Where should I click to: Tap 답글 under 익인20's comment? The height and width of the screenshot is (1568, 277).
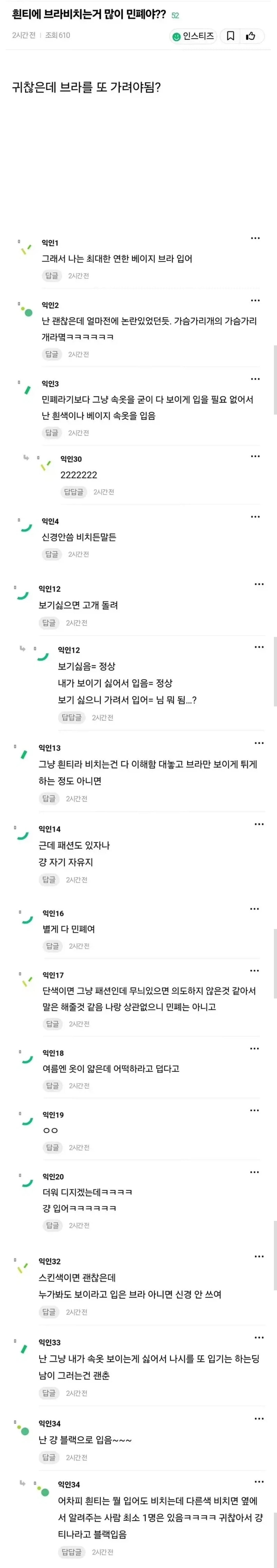point(52,1225)
